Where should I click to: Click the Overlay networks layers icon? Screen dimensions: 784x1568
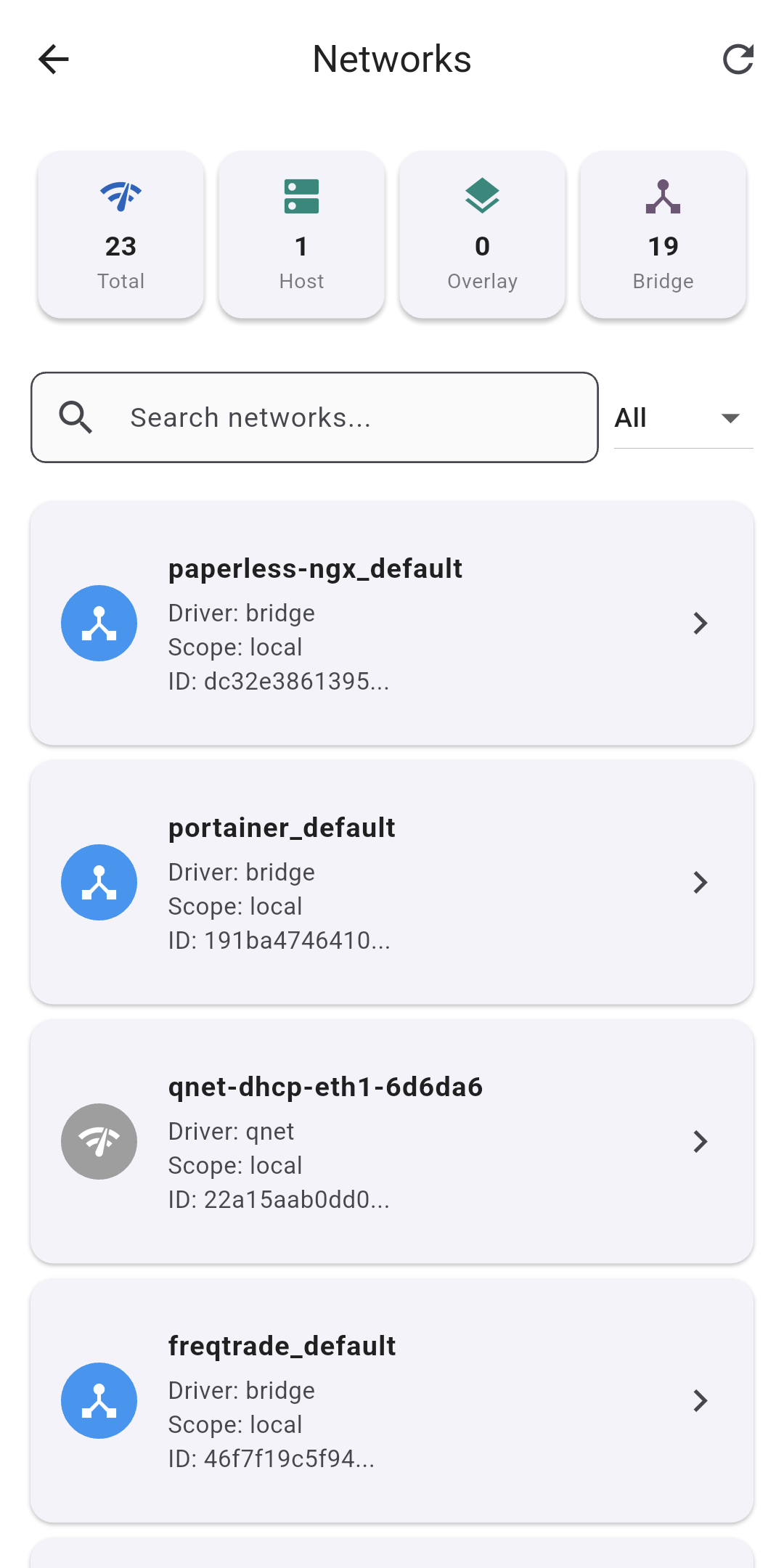pyautogui.click(x=482, y=196)
